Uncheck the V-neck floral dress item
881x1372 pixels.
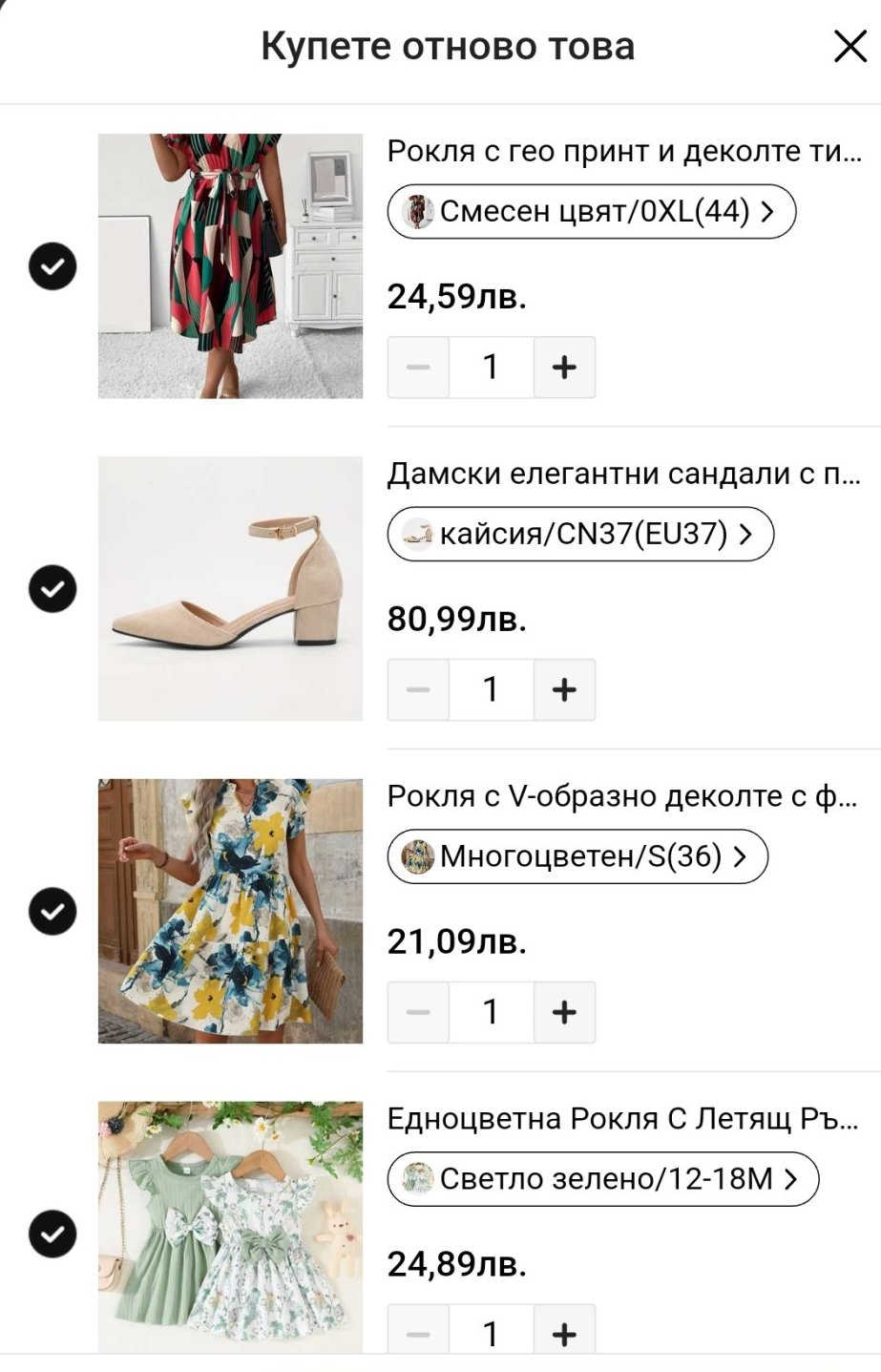tap(52, 912)
